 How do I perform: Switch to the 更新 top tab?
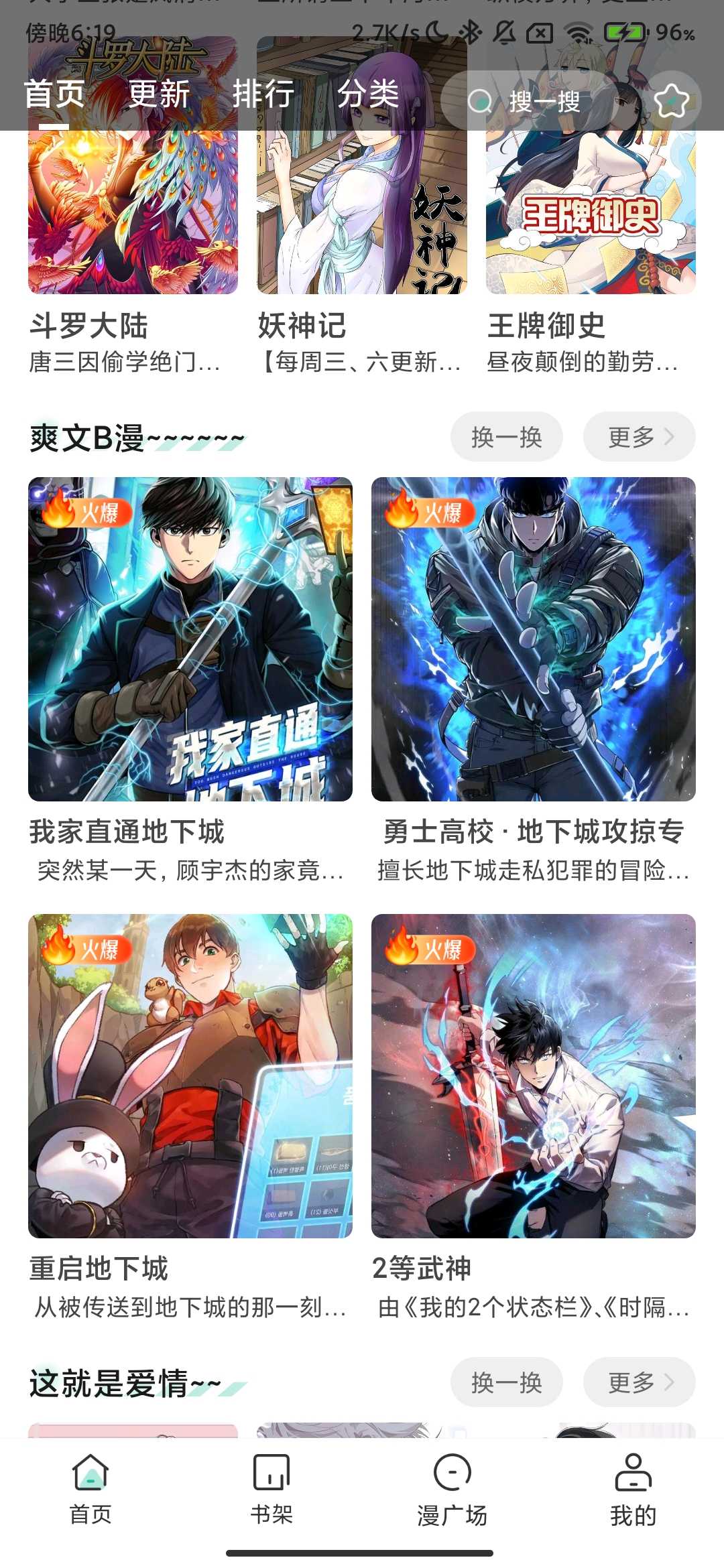coord(159,94)
